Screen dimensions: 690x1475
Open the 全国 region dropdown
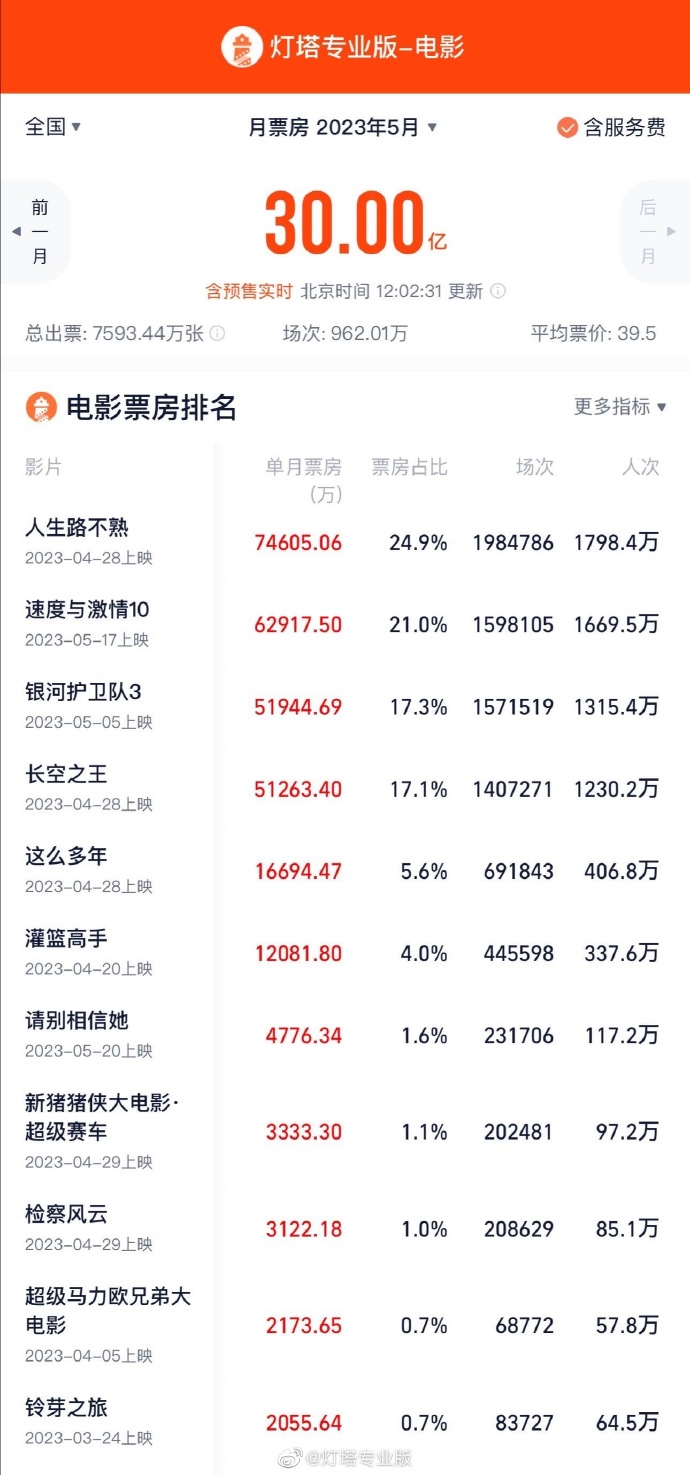coord(53,127)
